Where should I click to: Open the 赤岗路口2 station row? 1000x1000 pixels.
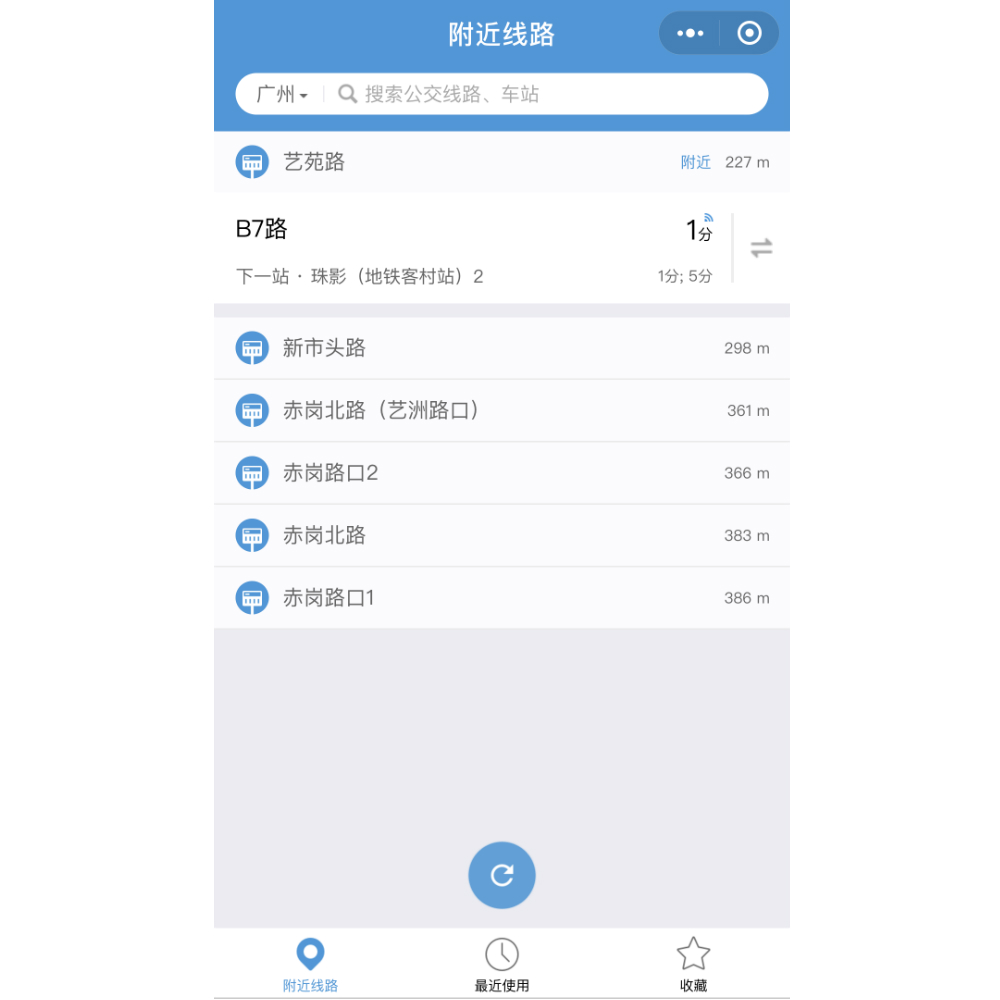[x=500, y=473]
